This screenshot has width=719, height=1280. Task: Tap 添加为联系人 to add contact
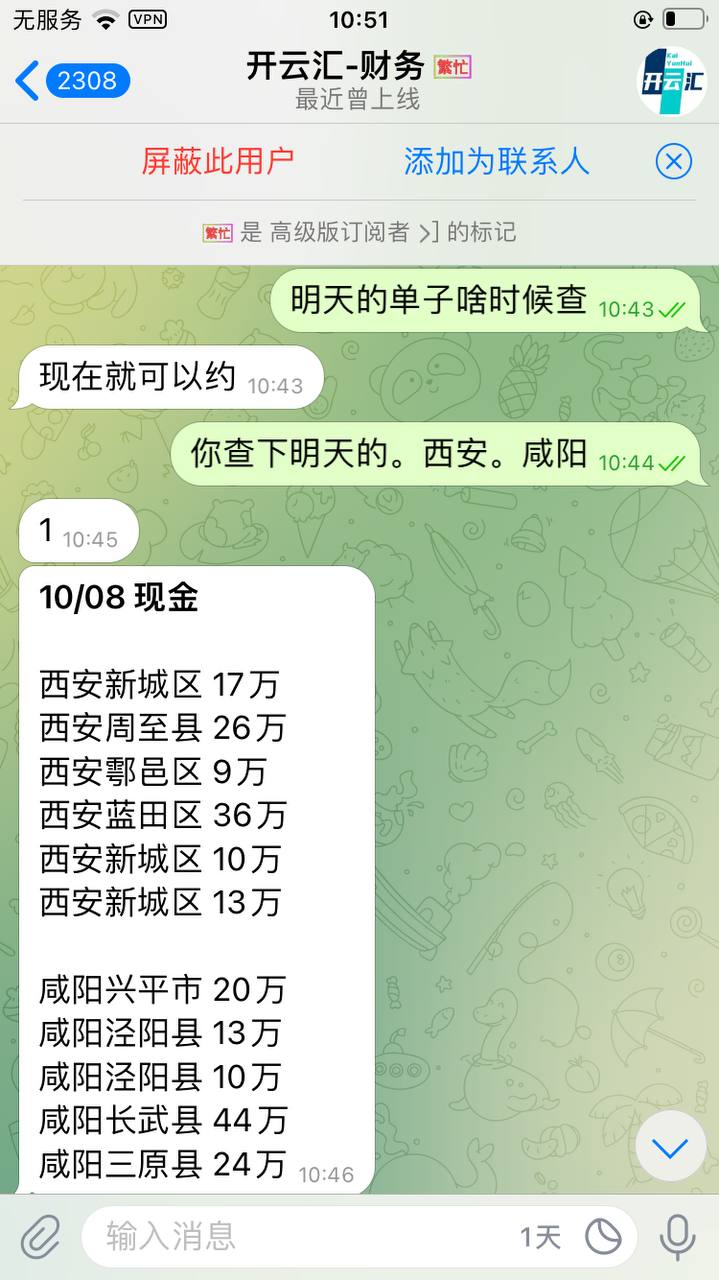click(496, 161)
